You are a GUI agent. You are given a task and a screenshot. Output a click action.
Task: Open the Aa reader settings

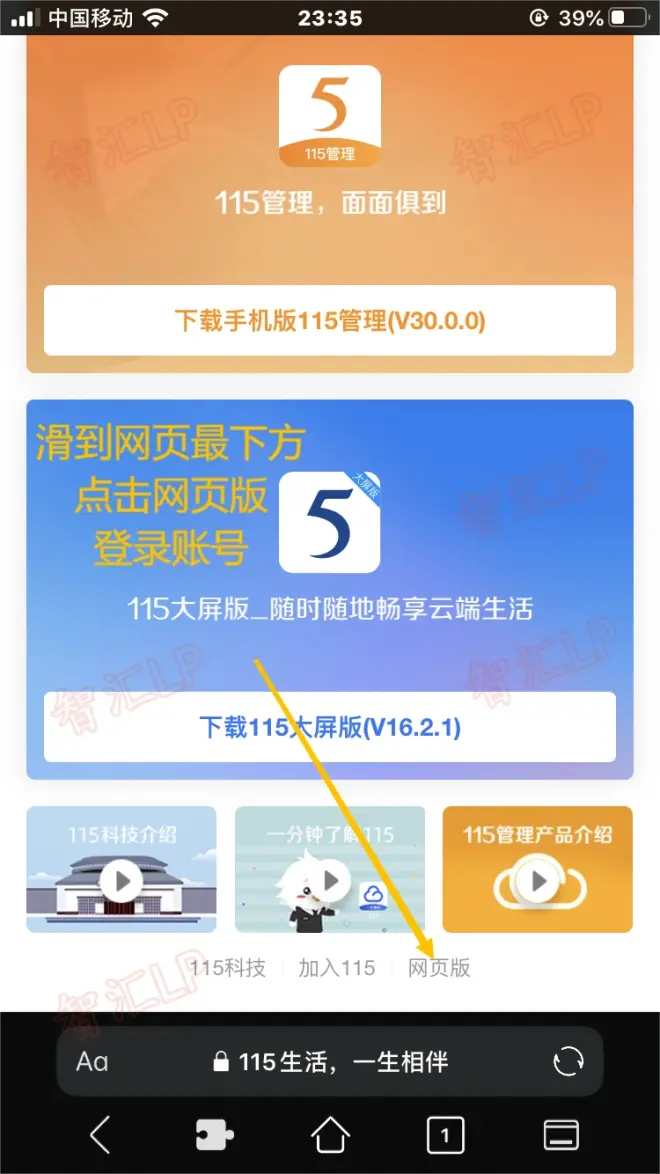point(92,1061)
